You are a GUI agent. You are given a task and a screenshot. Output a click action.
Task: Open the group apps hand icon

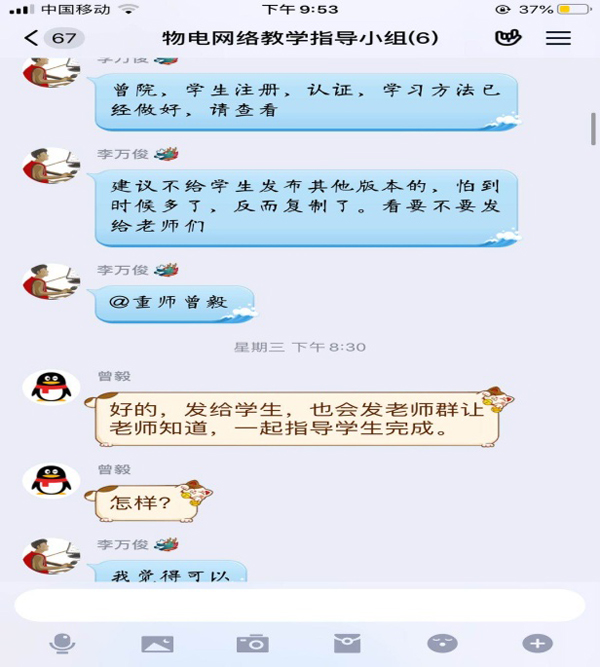pyautogui.click(x=508, y=38)
